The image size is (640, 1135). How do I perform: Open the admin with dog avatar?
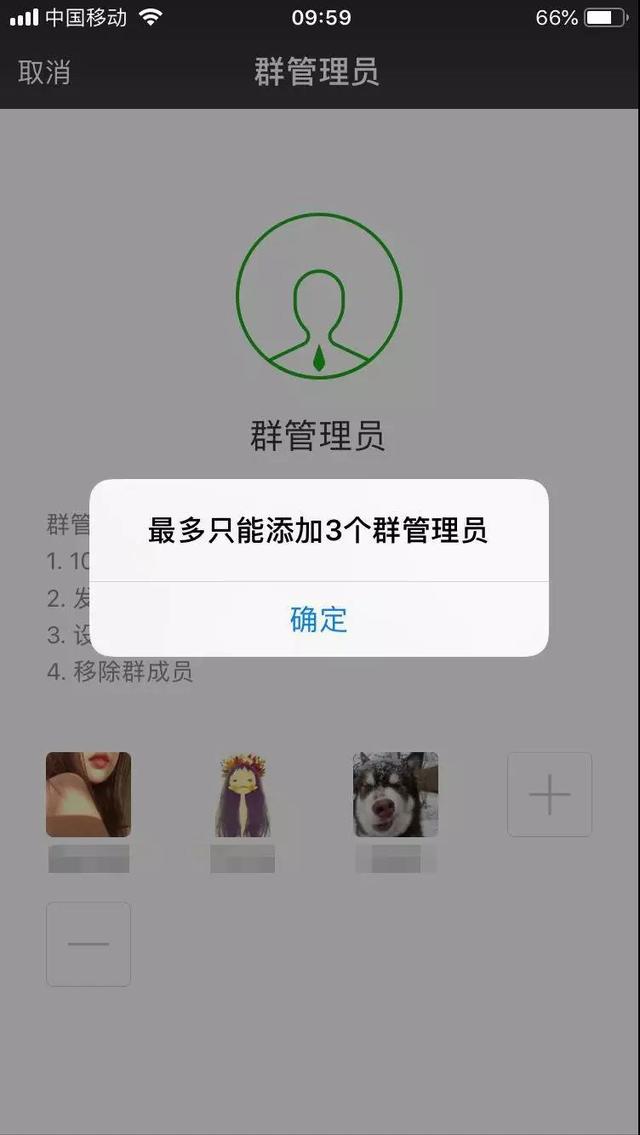coord(396,795)
